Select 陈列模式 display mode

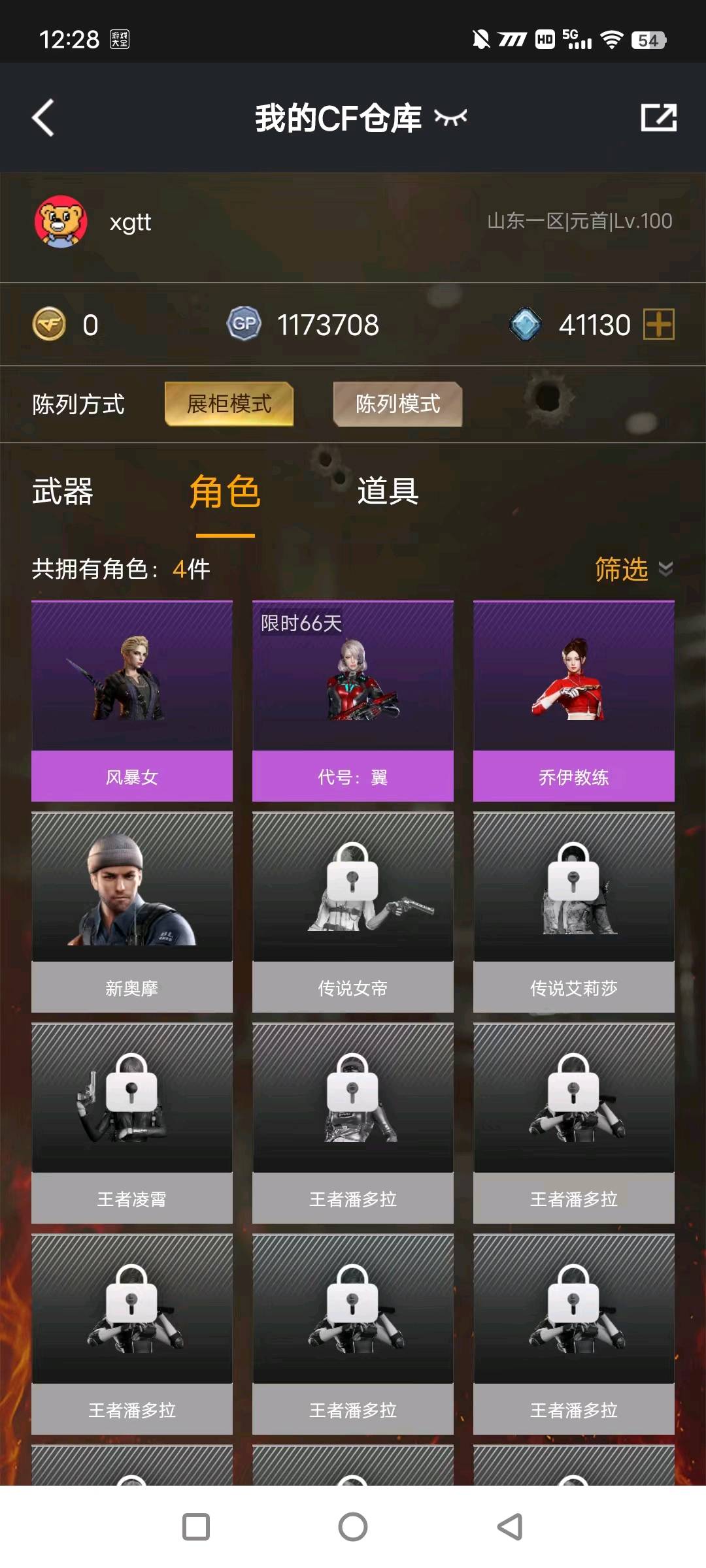tap(397, 404)
